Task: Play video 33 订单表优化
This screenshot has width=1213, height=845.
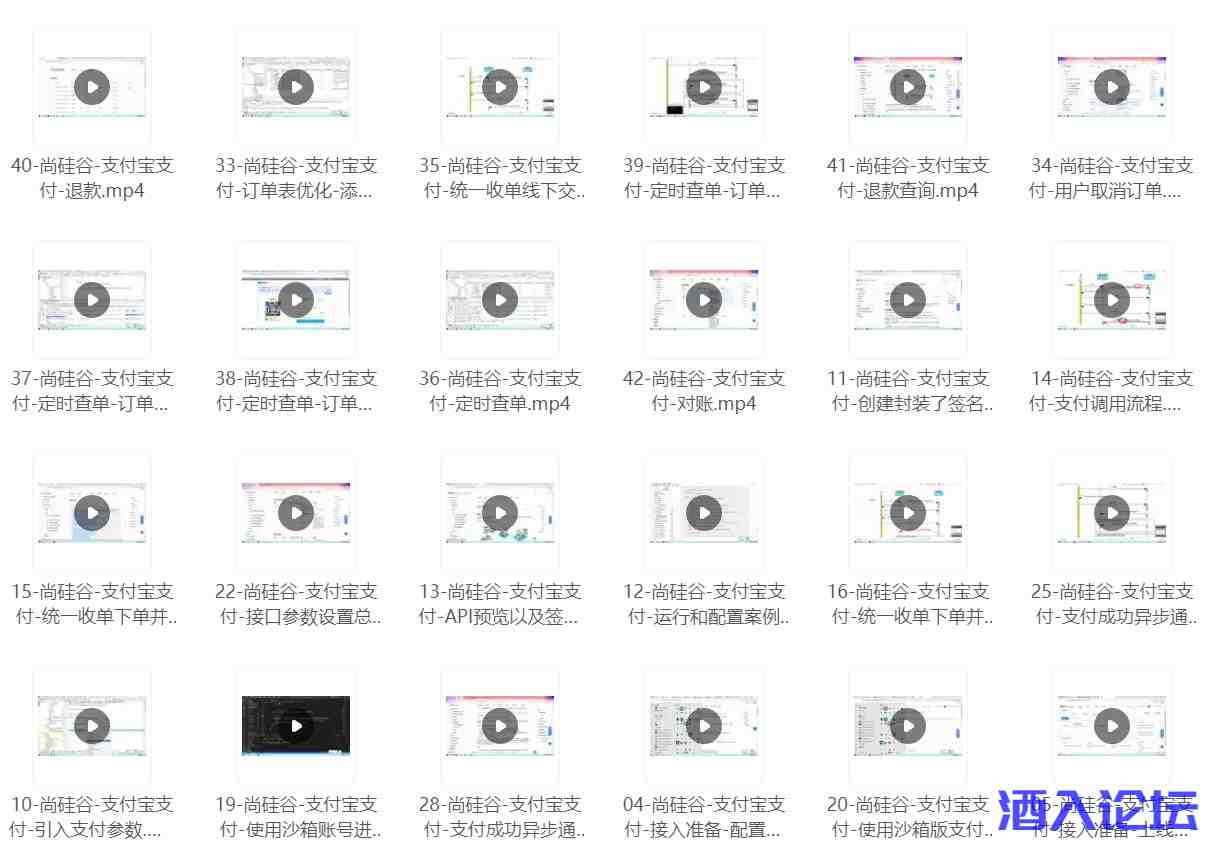Action: (x=296, y=87)
